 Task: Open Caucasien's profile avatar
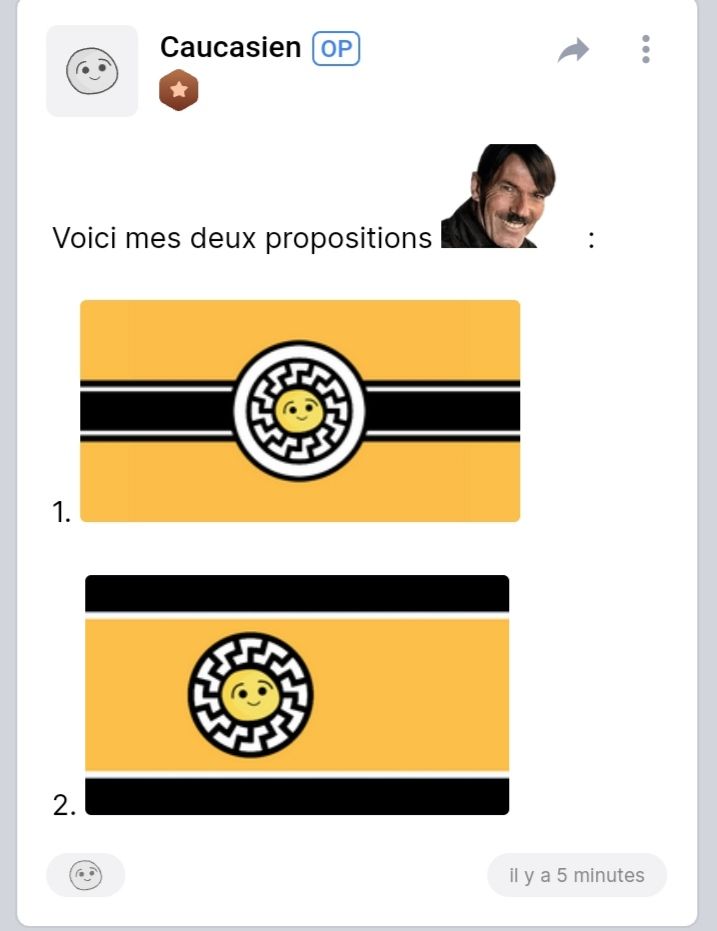point(92,71)
